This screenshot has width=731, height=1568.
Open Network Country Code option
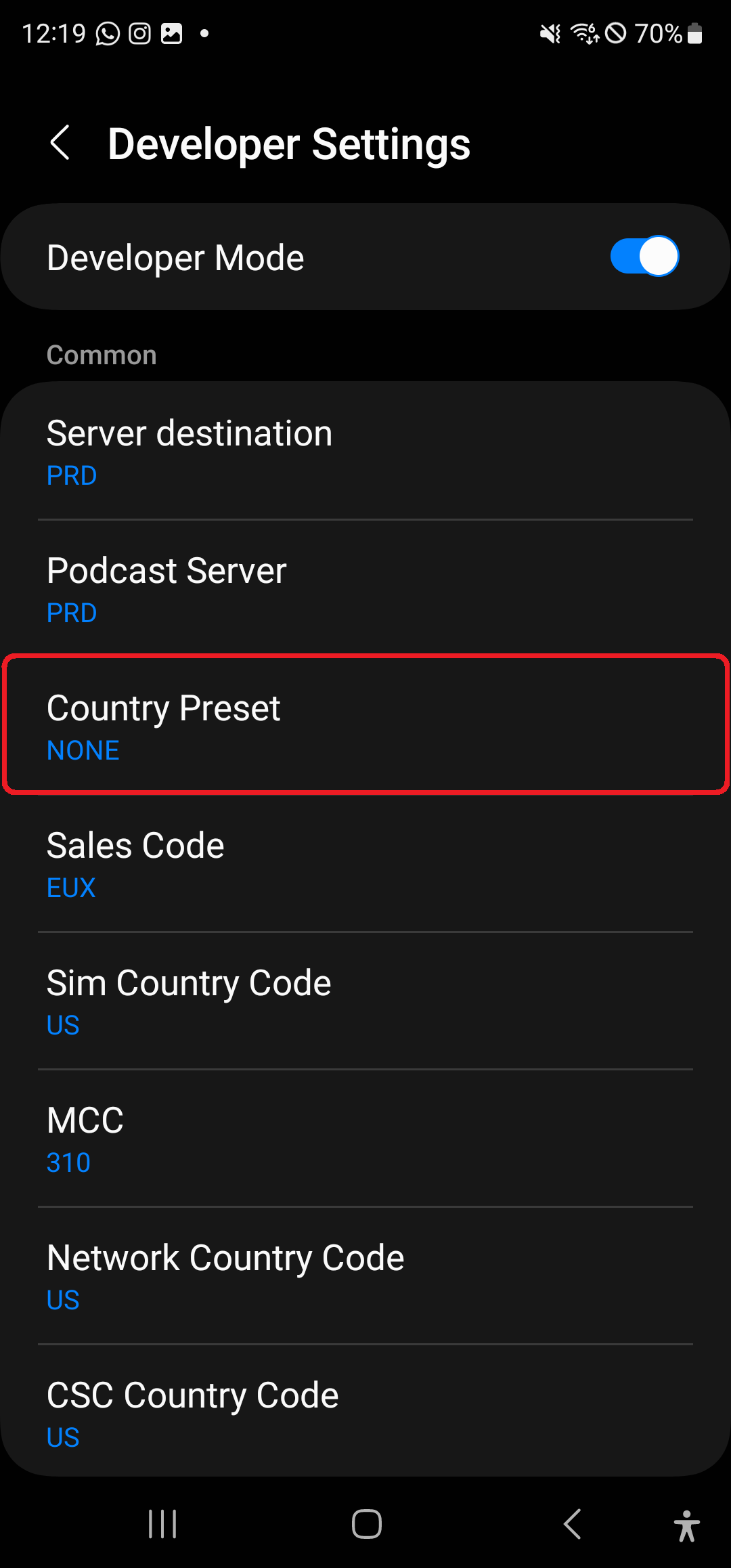click(x=365, y=1276)
